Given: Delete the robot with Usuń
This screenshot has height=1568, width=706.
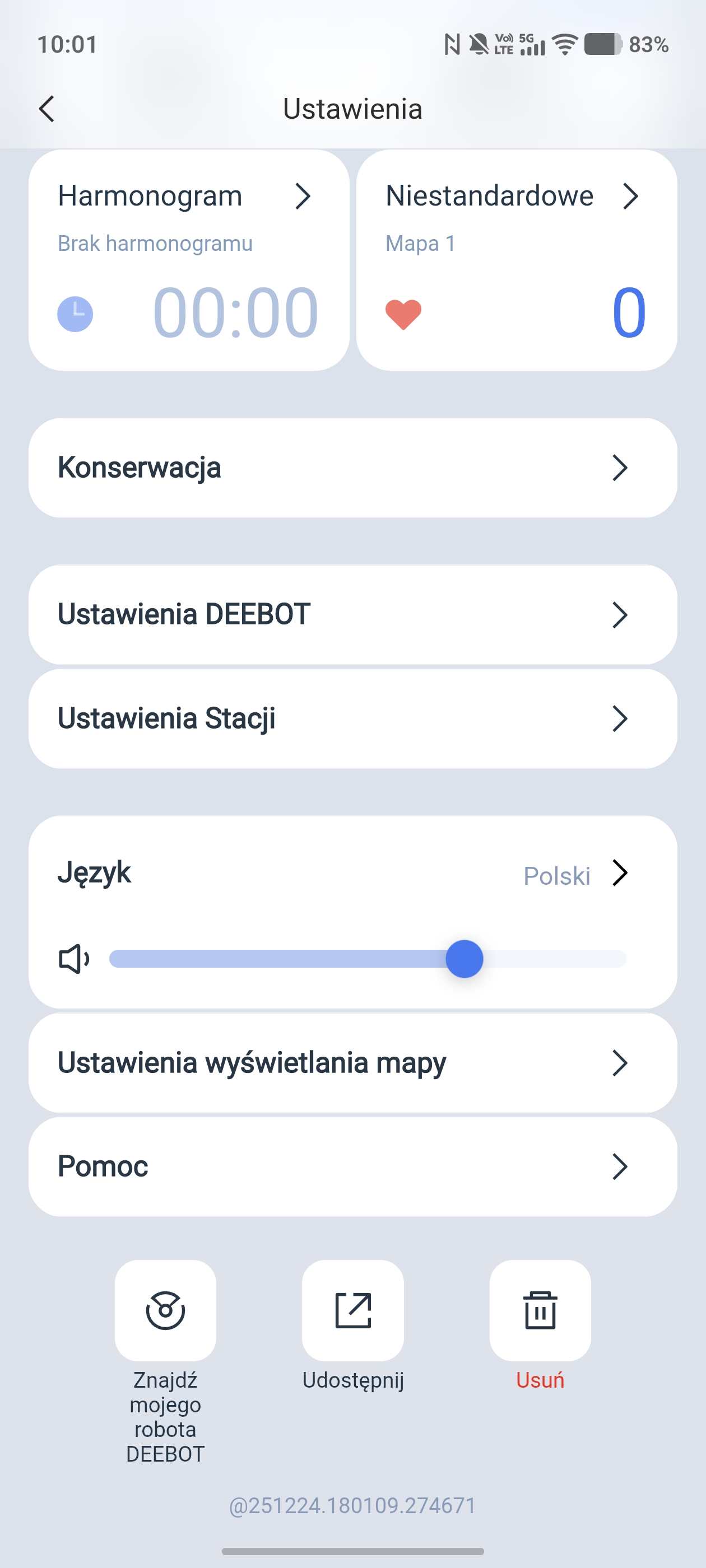Looking at the screenshot, I should pos(540,1310).
